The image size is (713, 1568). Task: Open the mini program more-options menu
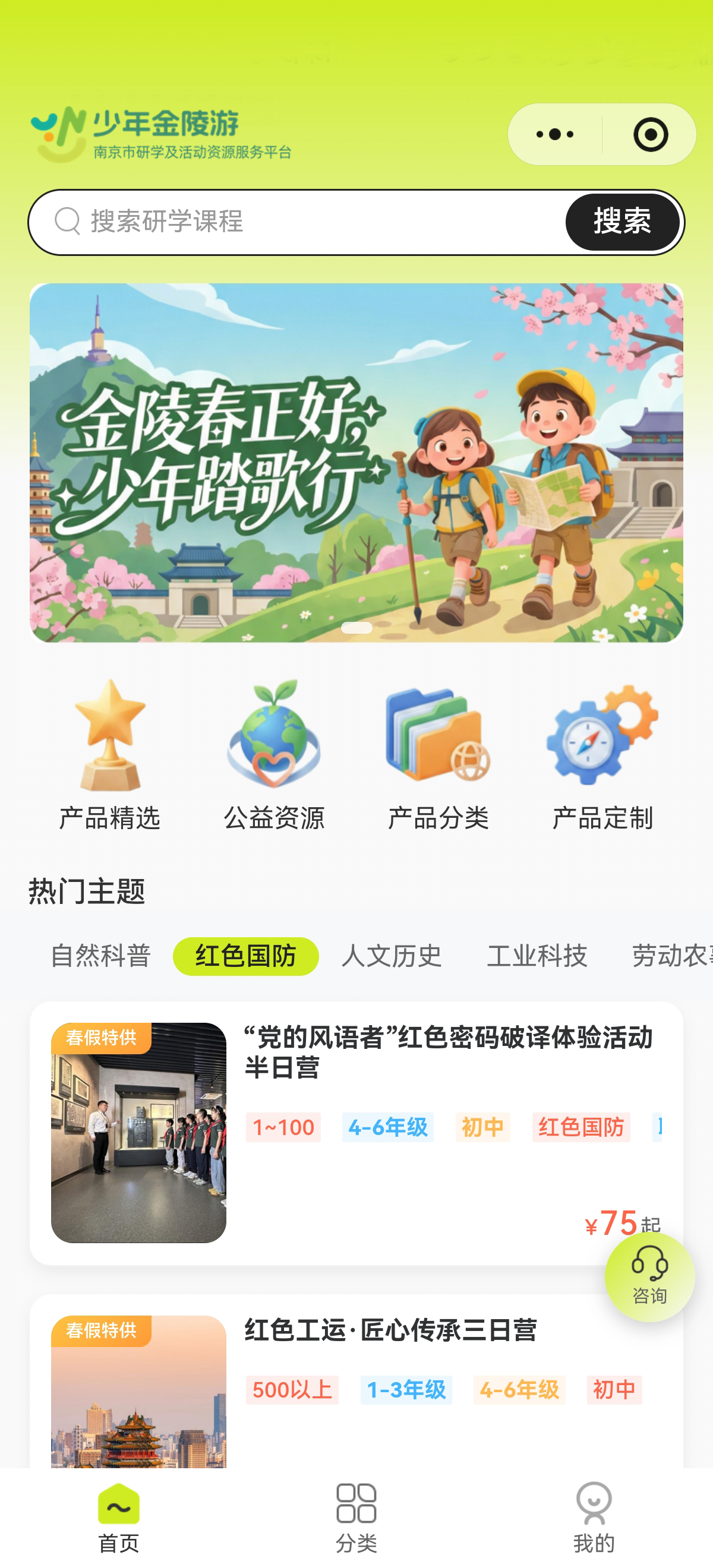(x=554, y=134)
